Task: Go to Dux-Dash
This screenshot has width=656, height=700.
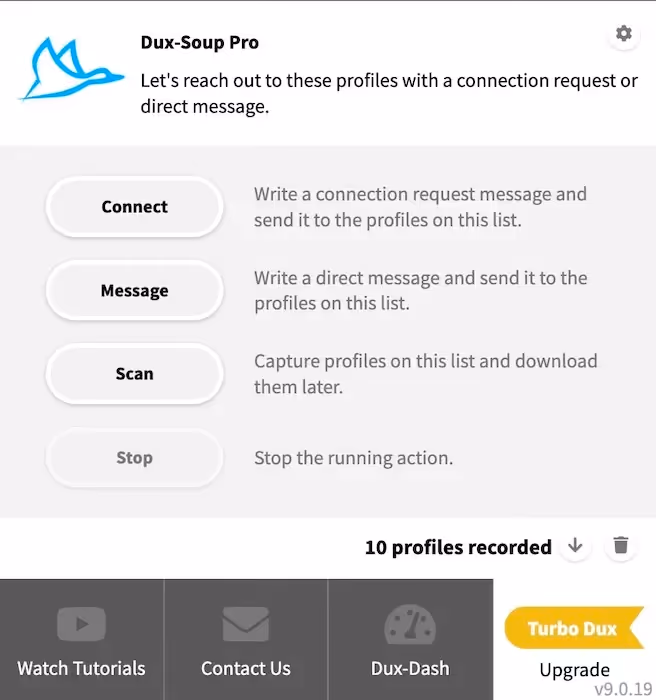Action: click(x=410, y=640)
